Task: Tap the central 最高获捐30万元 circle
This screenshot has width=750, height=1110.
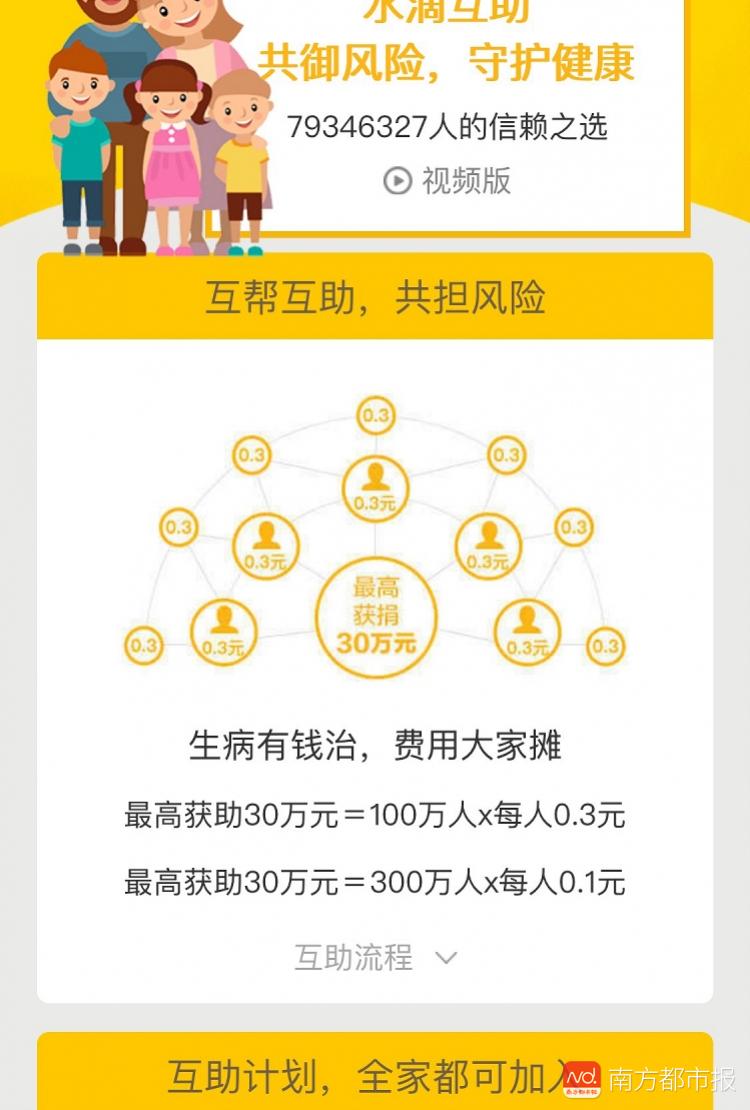Action: [374, 617]
